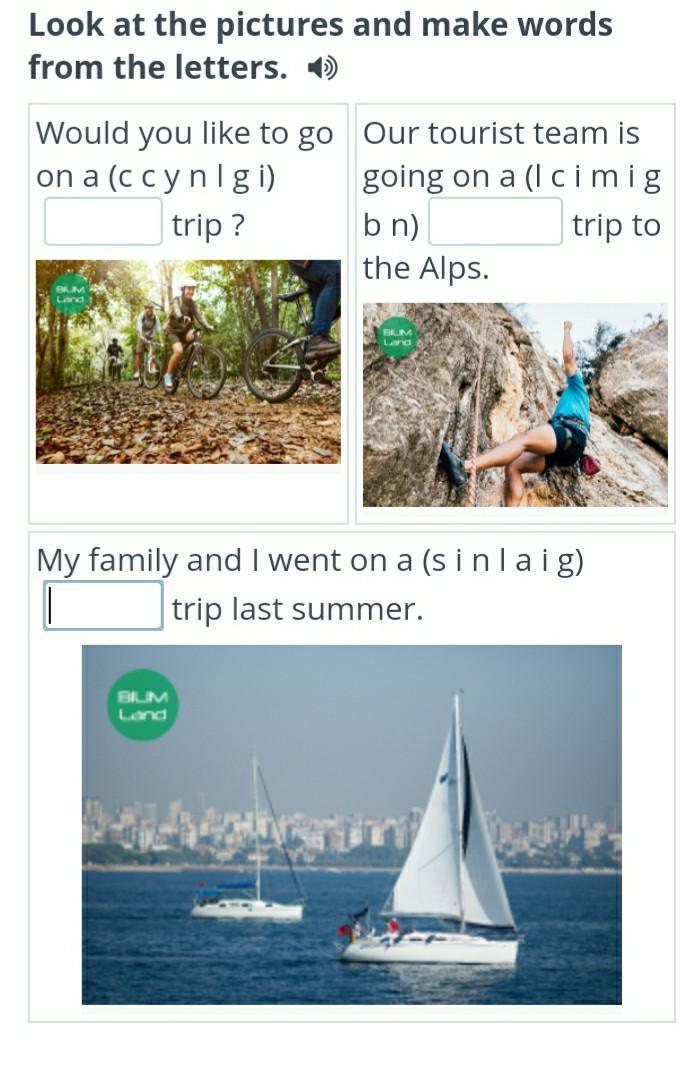
Task: Tap the answer box for cycling trip
Action: coord(103,222)
